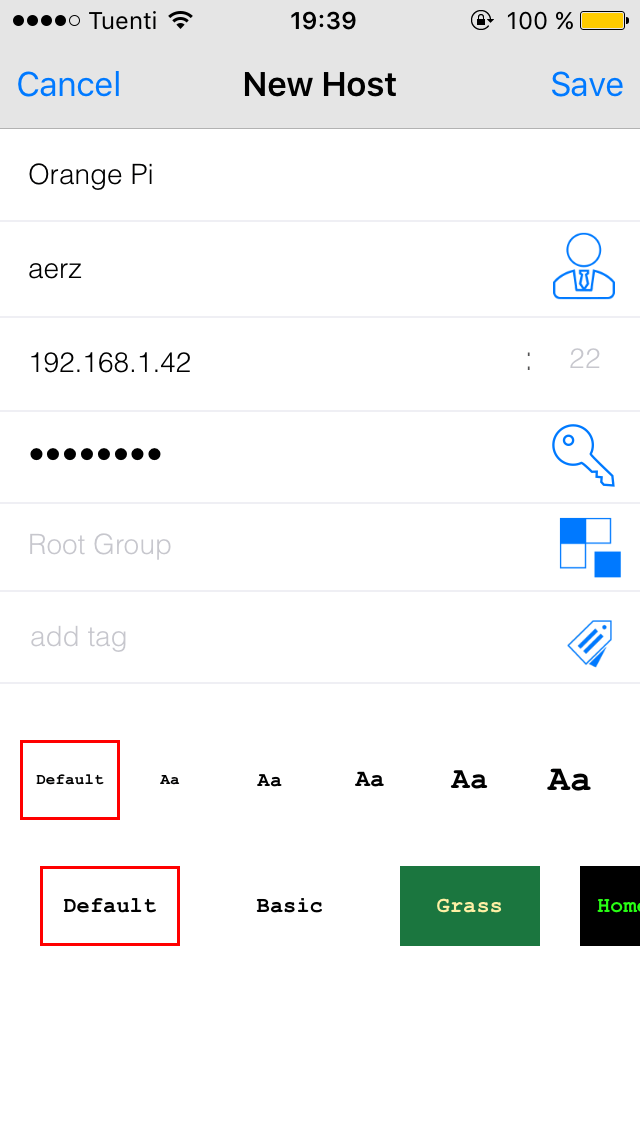Tap the port field showing 22
The width and height of the screenshot is (640, 1136).
pos(584,359)
